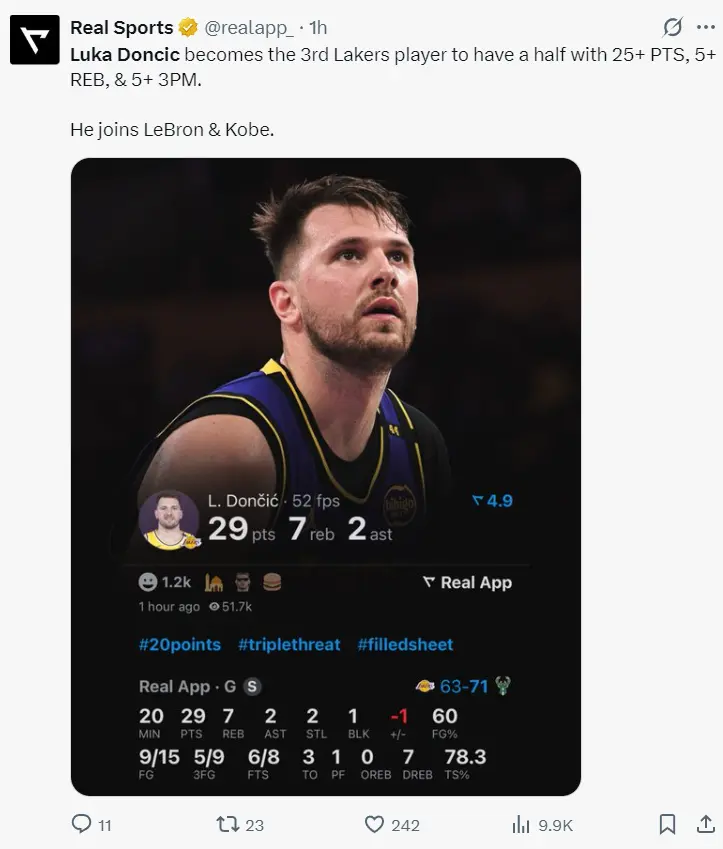Open Real Sports profile avatar

[x=34, y=40]
